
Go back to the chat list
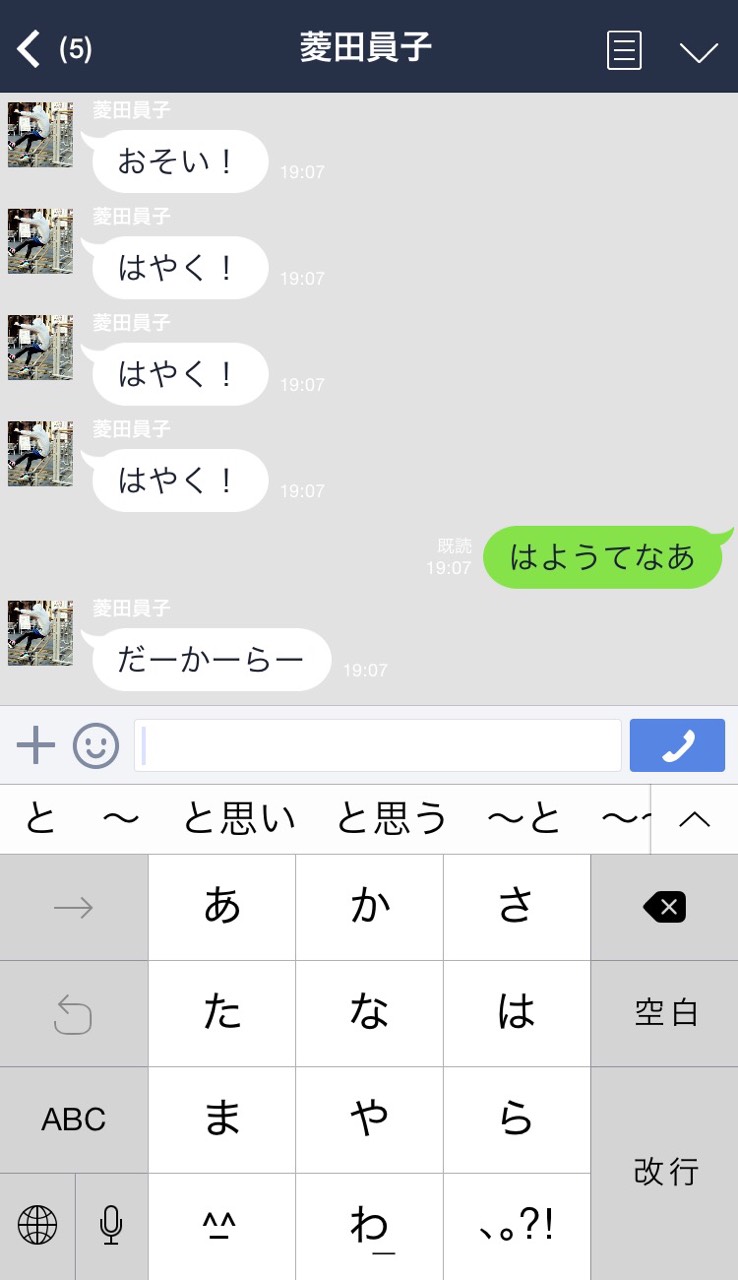point(30,48)
